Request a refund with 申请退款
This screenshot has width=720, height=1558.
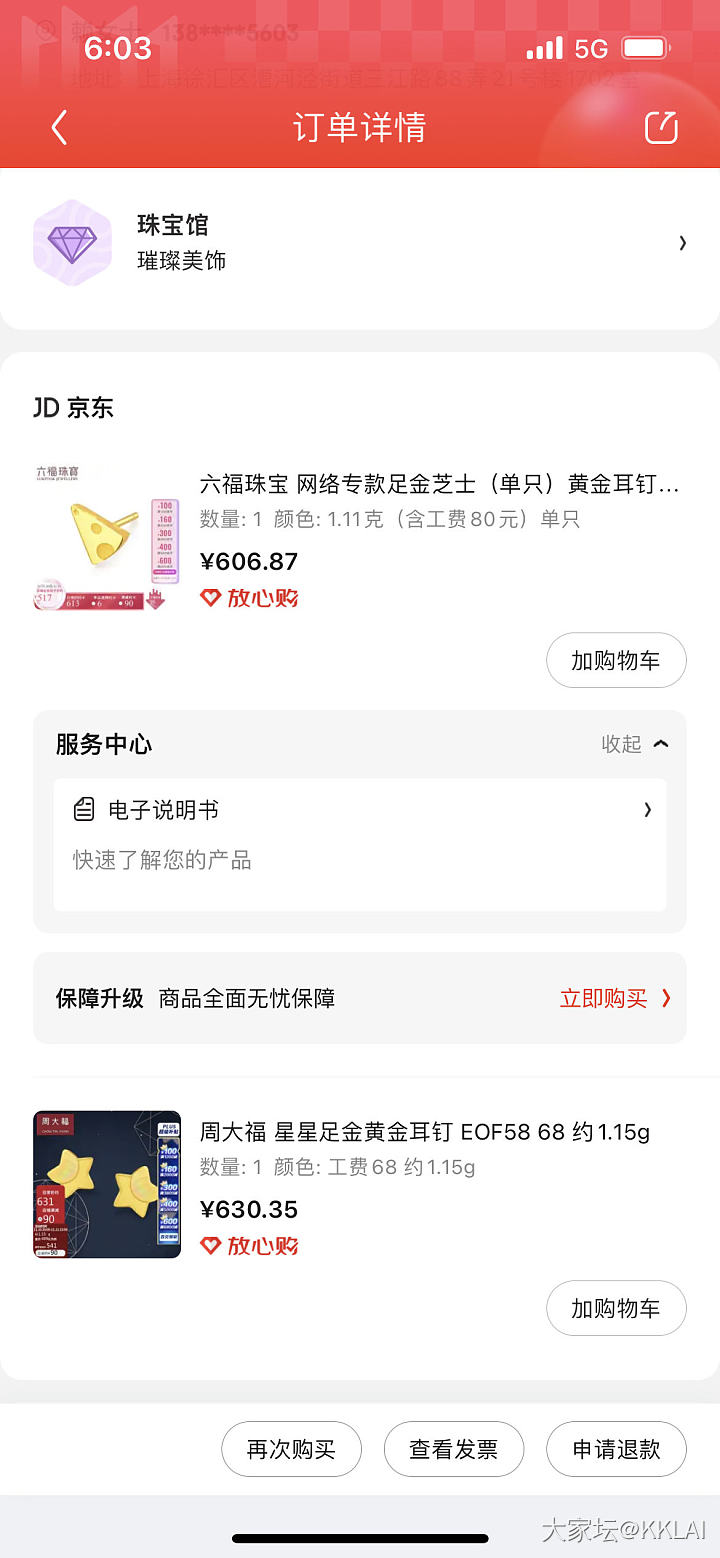pos(616,1449)
